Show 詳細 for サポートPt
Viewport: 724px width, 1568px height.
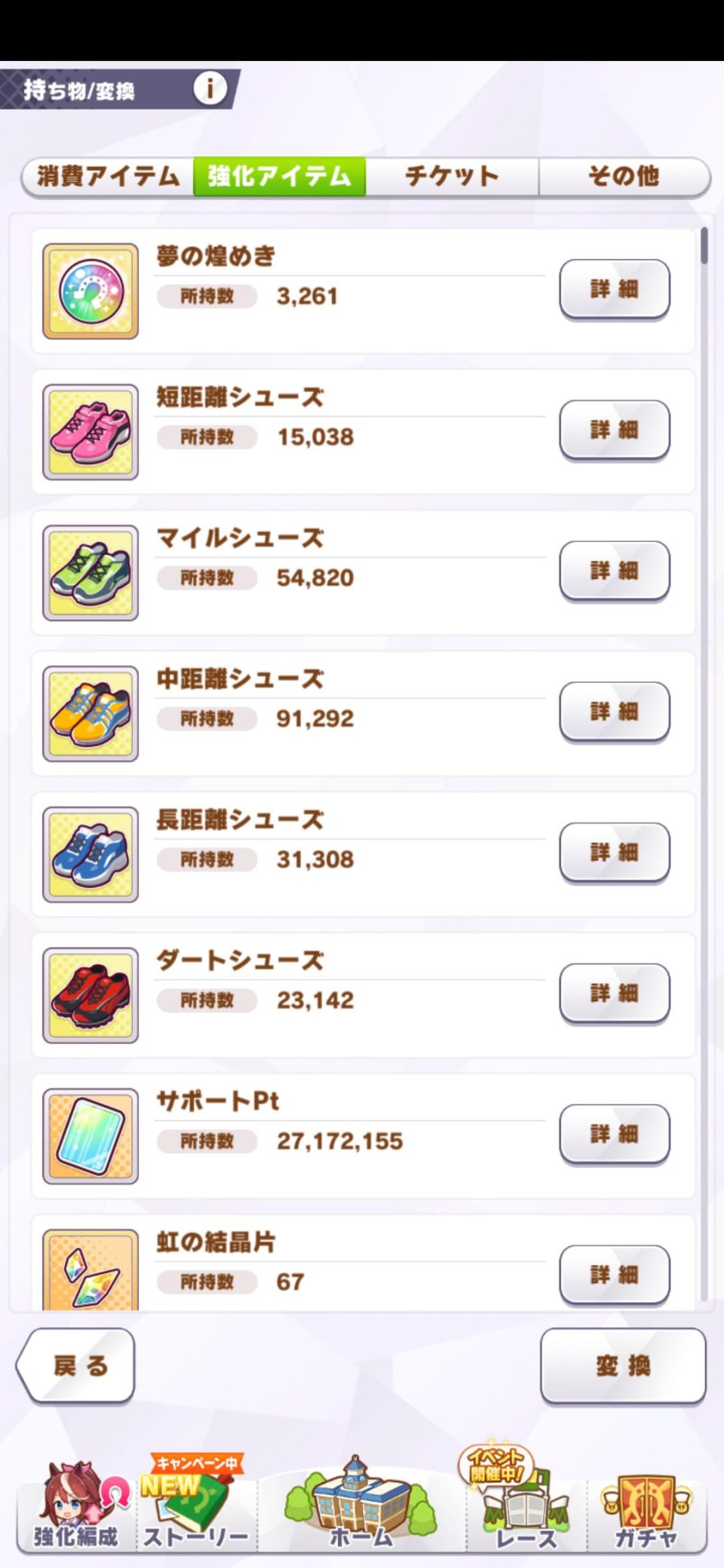pyautogui.click(x=614, y=1135)
